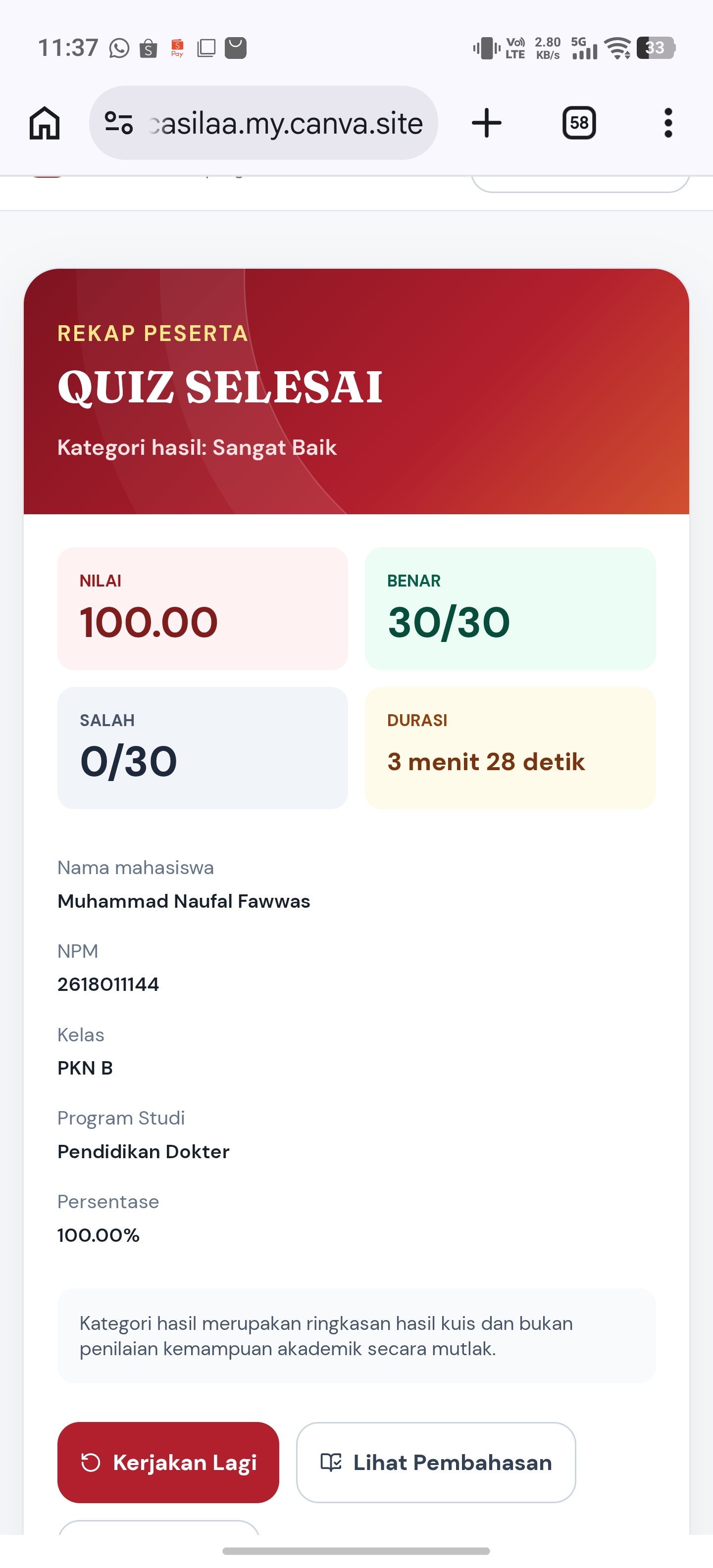Image resolution: width=713 pixels, height=1568 pixels.
Task: Open Lihat Pembahasan to review answers
Action: 436,1462
